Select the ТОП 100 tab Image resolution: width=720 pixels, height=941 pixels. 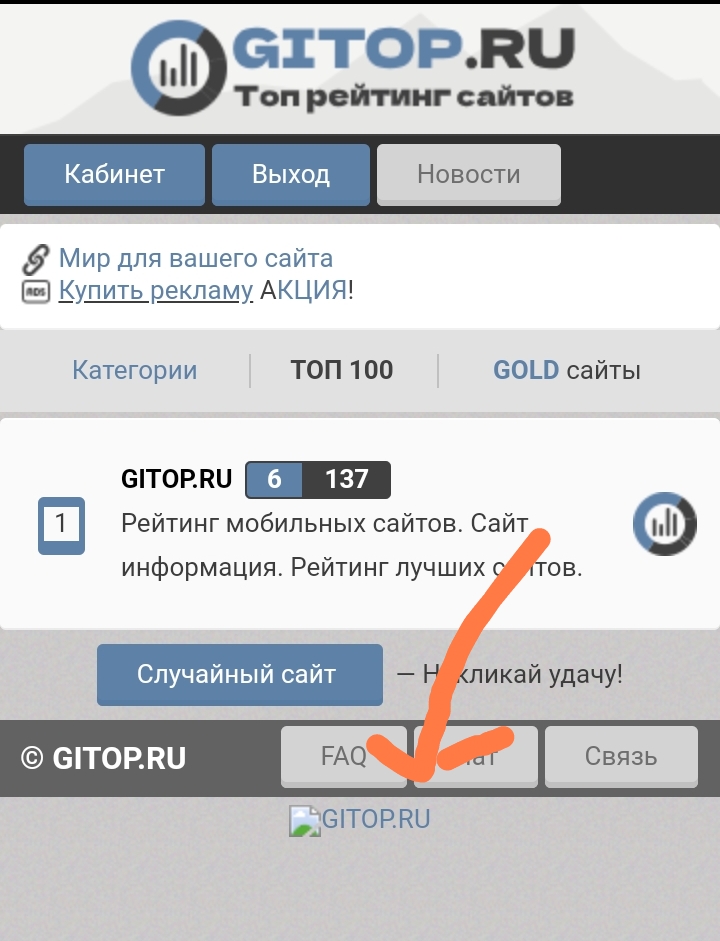tap(342, 370)
